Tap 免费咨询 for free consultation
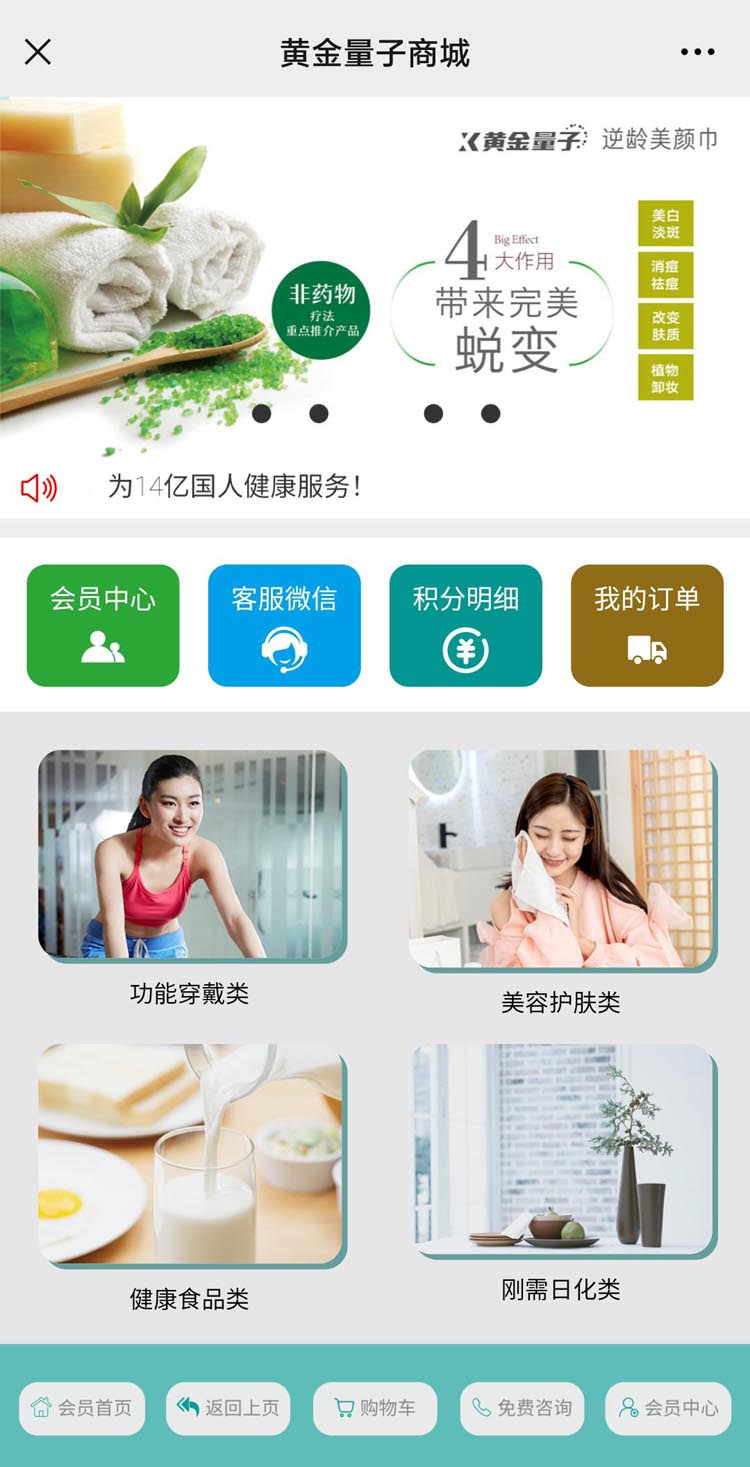The width and height of the screenshot is (750, 1467). [522, 1408]
